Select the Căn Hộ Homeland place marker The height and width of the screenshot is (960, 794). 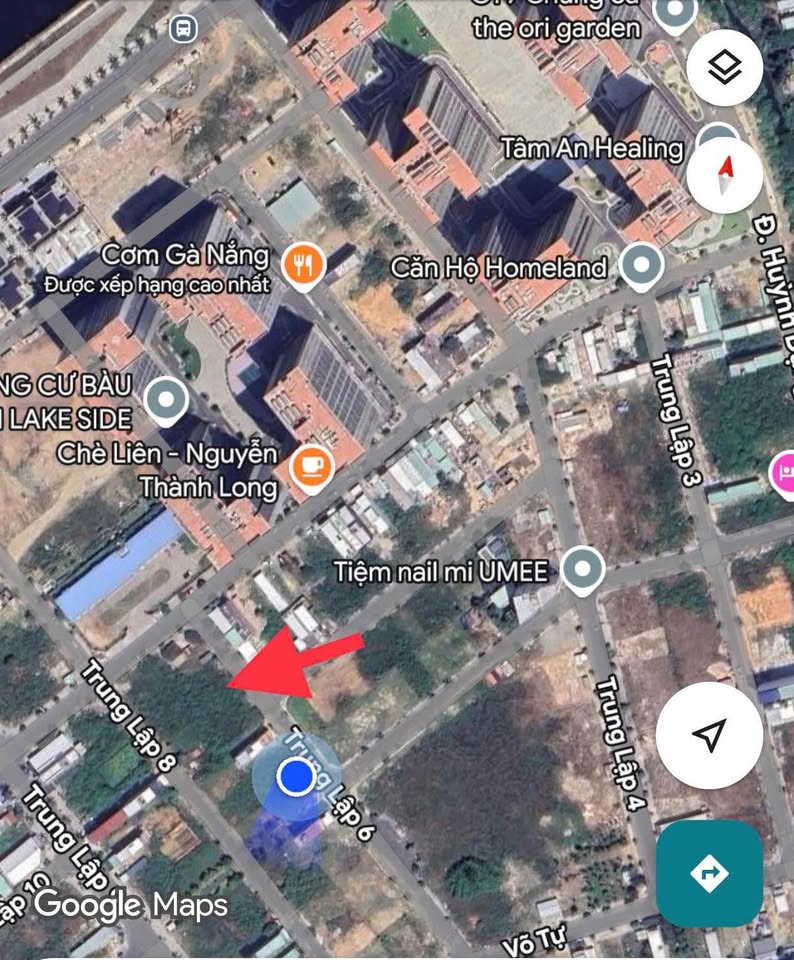(642, 267)
